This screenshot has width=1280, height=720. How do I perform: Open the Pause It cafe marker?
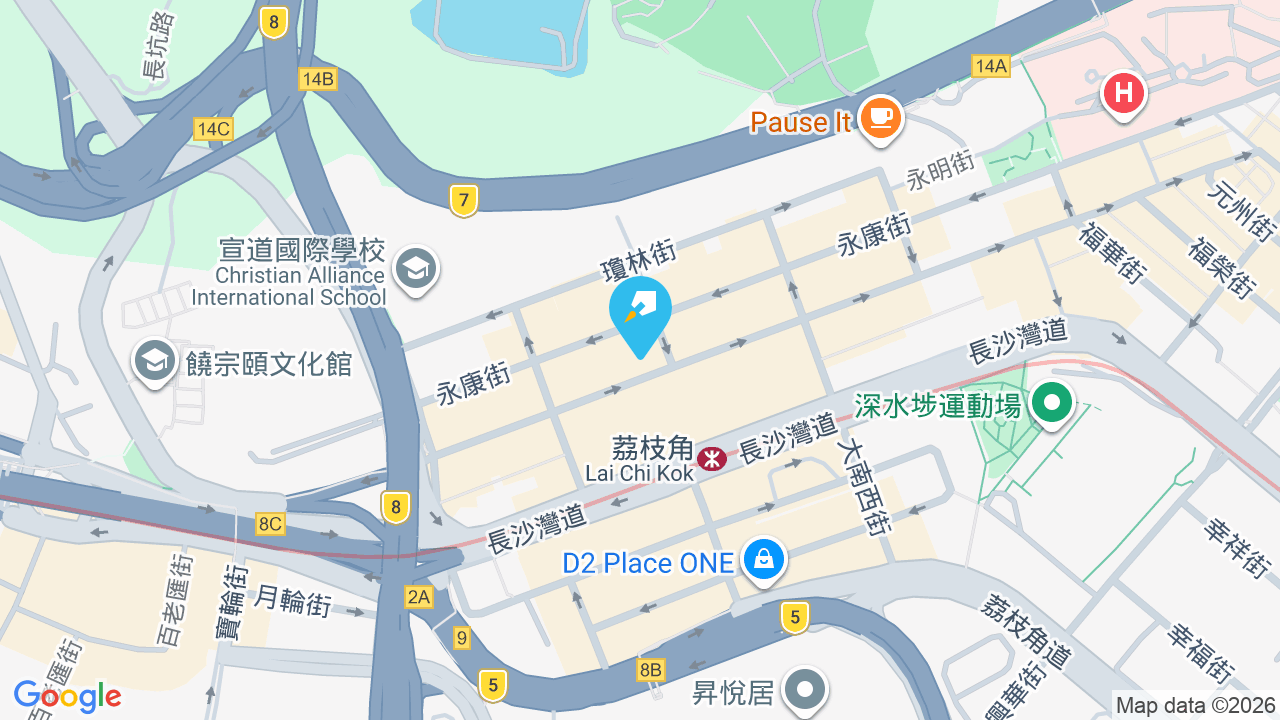point(880,119)
